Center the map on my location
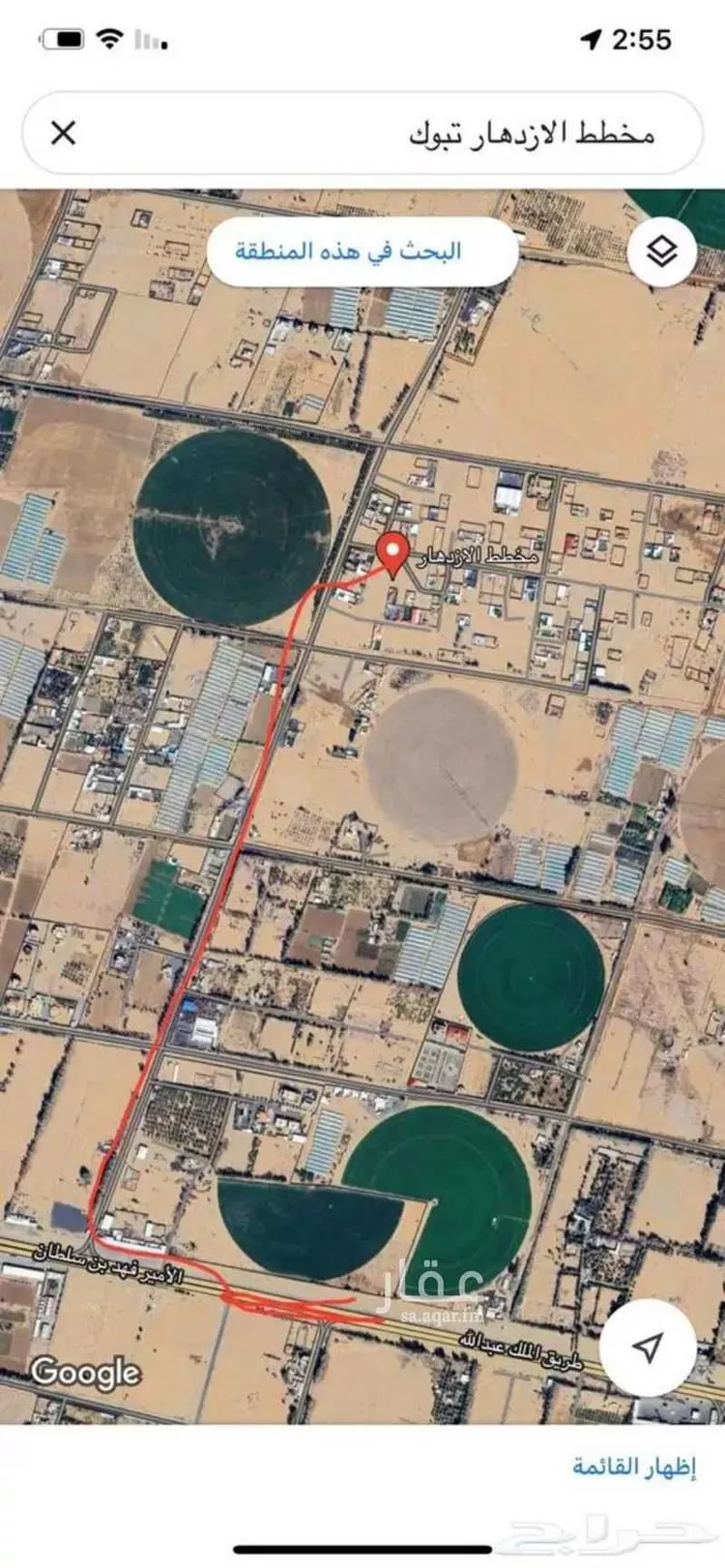Screen dimensions: 725x1568 pos(648,1346)
